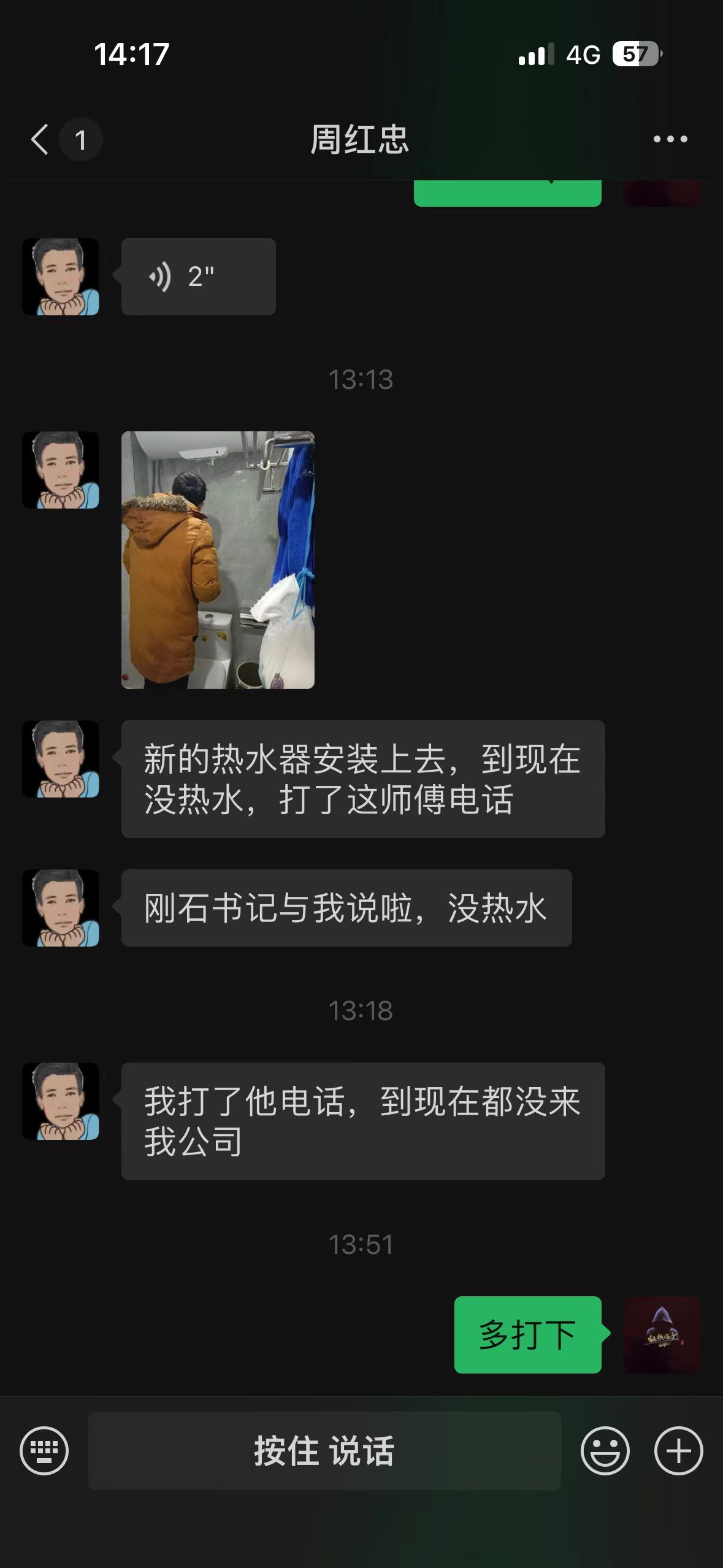Open chat info via three-dot menu
This screenshot has width=723, height=1568.
click(670, 139)
